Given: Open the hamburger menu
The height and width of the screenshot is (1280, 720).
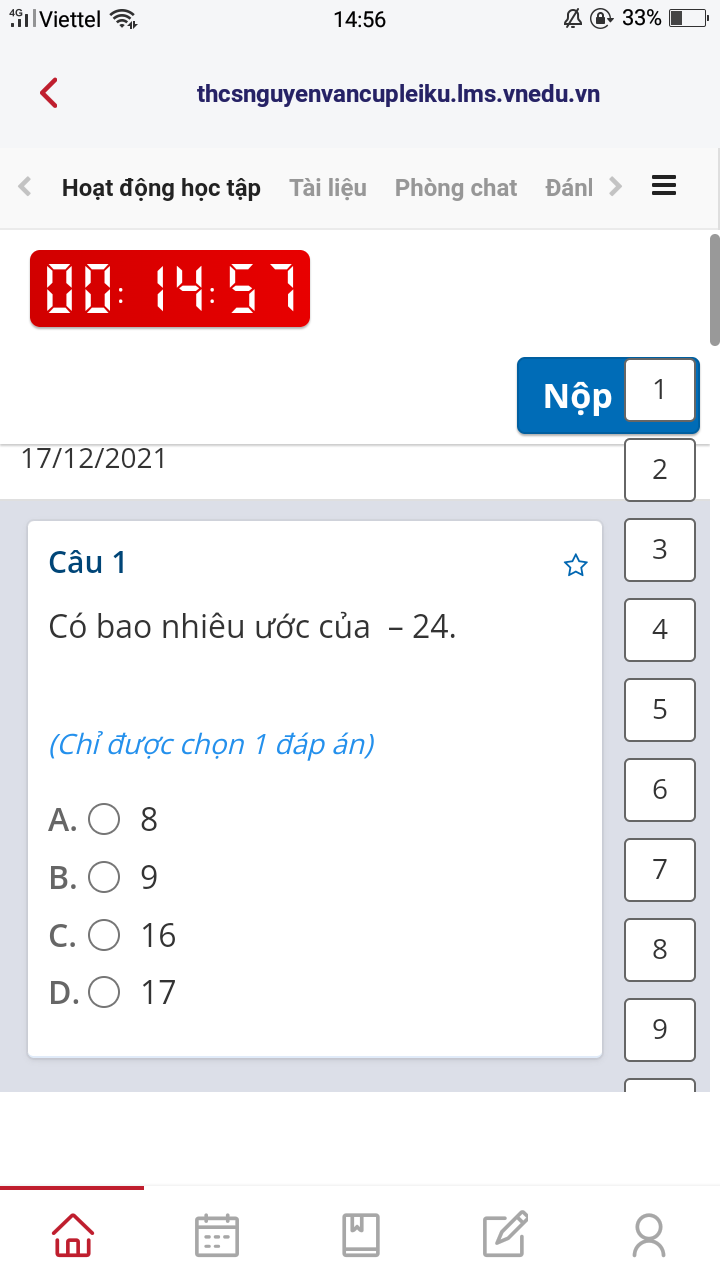Looking at the screenshot, I should tap(664, 186).
